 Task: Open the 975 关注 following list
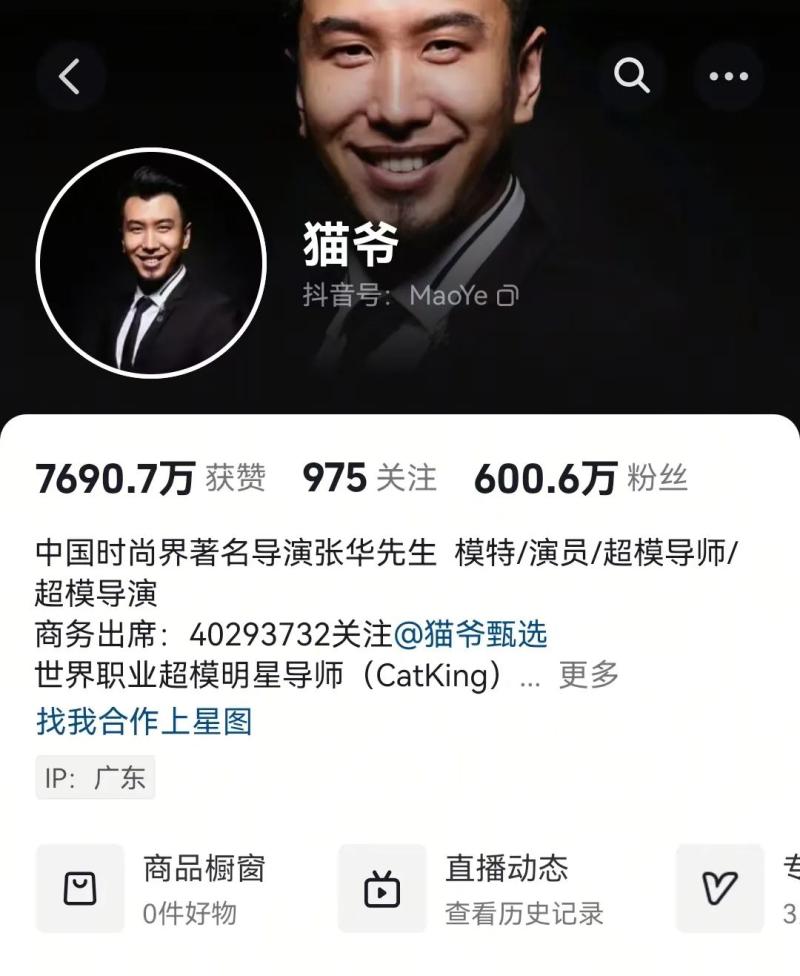coord(369,479)
